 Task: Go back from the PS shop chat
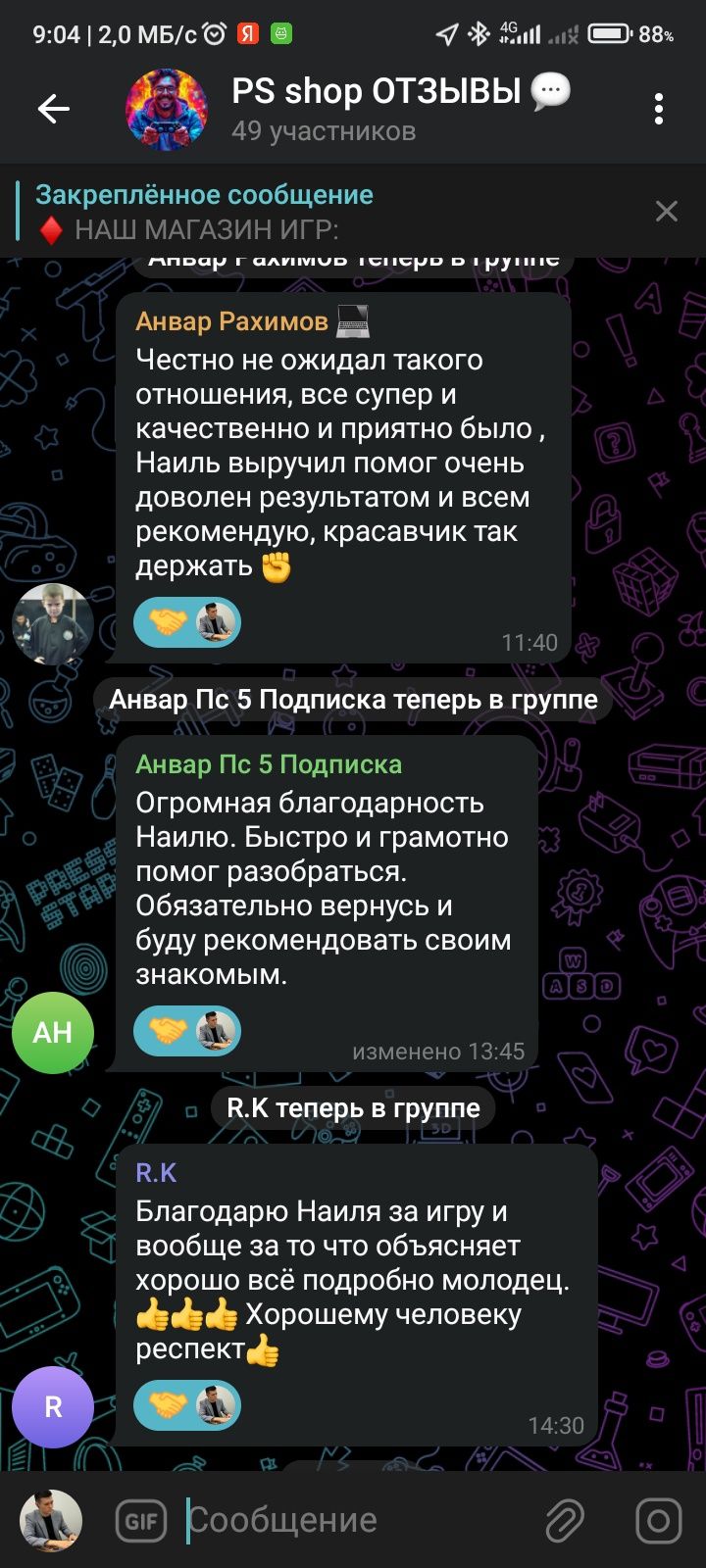[54, 109]
